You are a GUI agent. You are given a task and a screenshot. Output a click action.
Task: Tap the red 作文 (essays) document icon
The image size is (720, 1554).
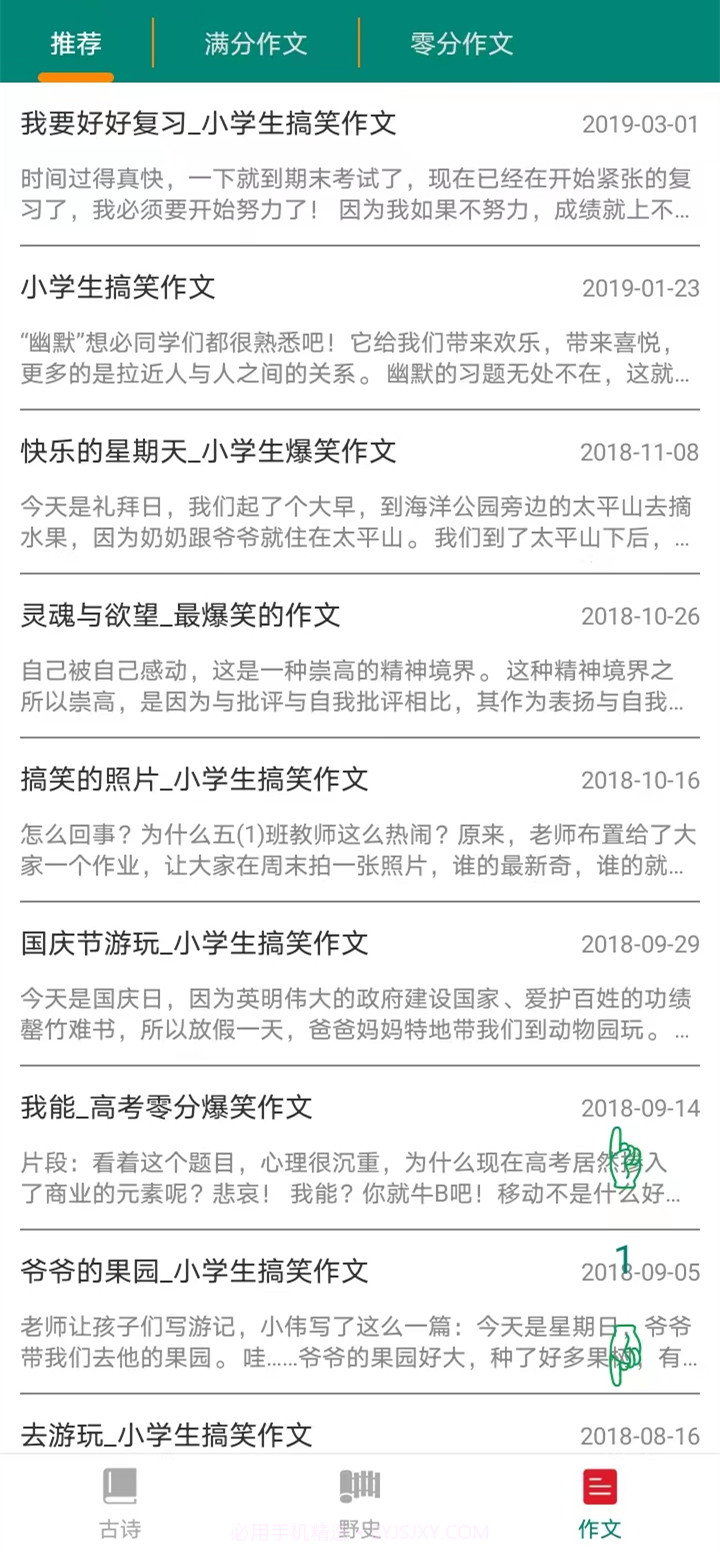(599, 1487)
